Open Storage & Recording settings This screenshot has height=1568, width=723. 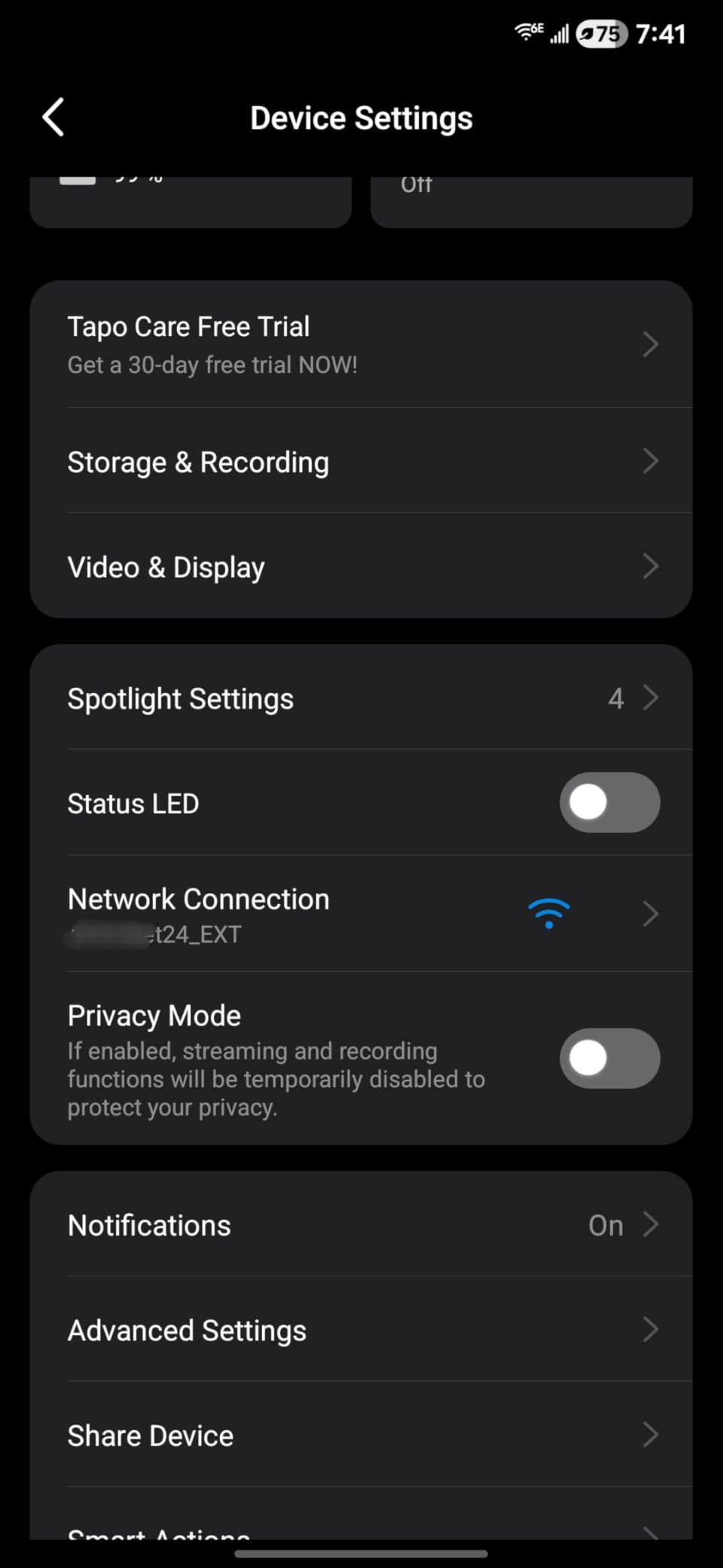coord(361,461)
